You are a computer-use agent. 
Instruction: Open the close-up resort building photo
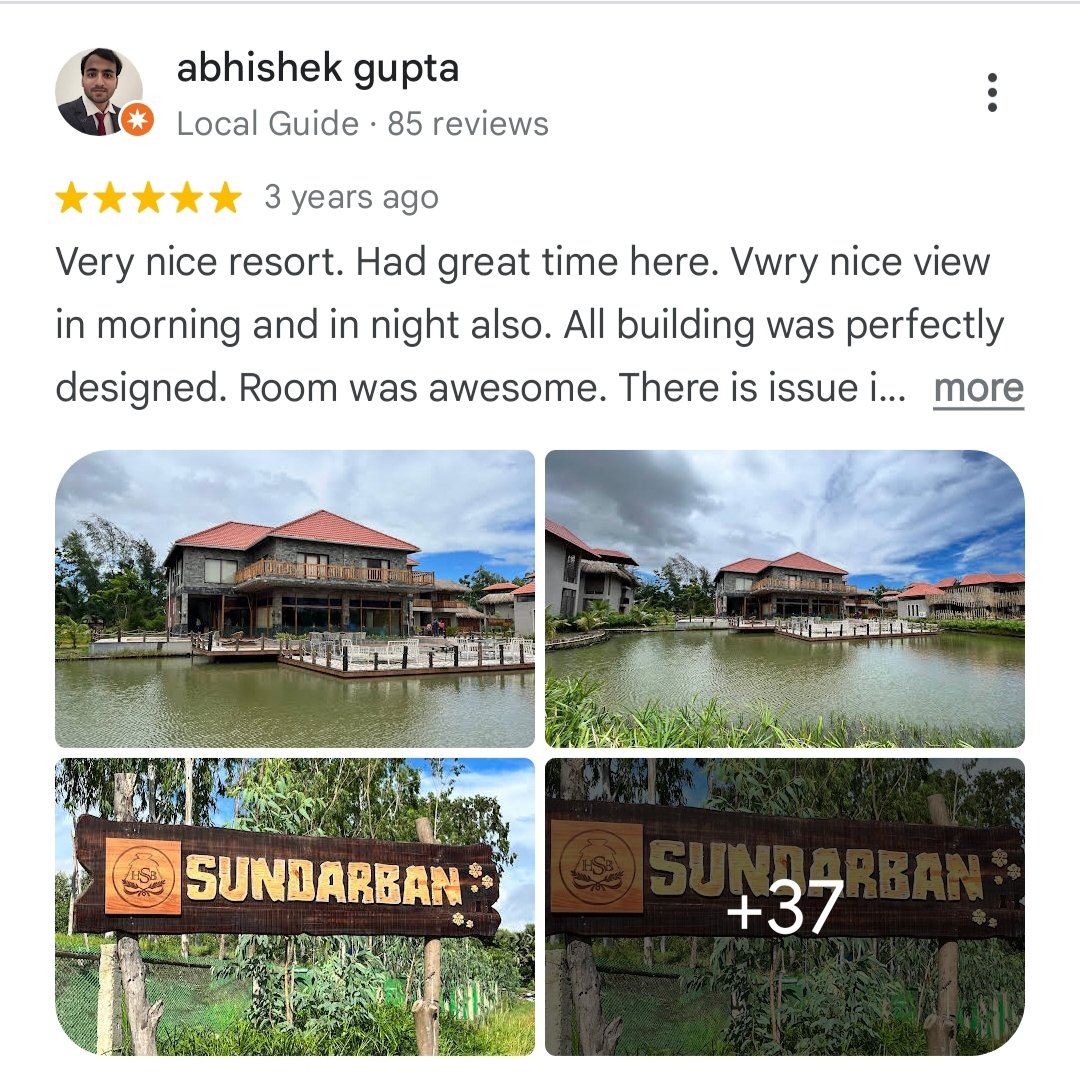tap(295, 598)
